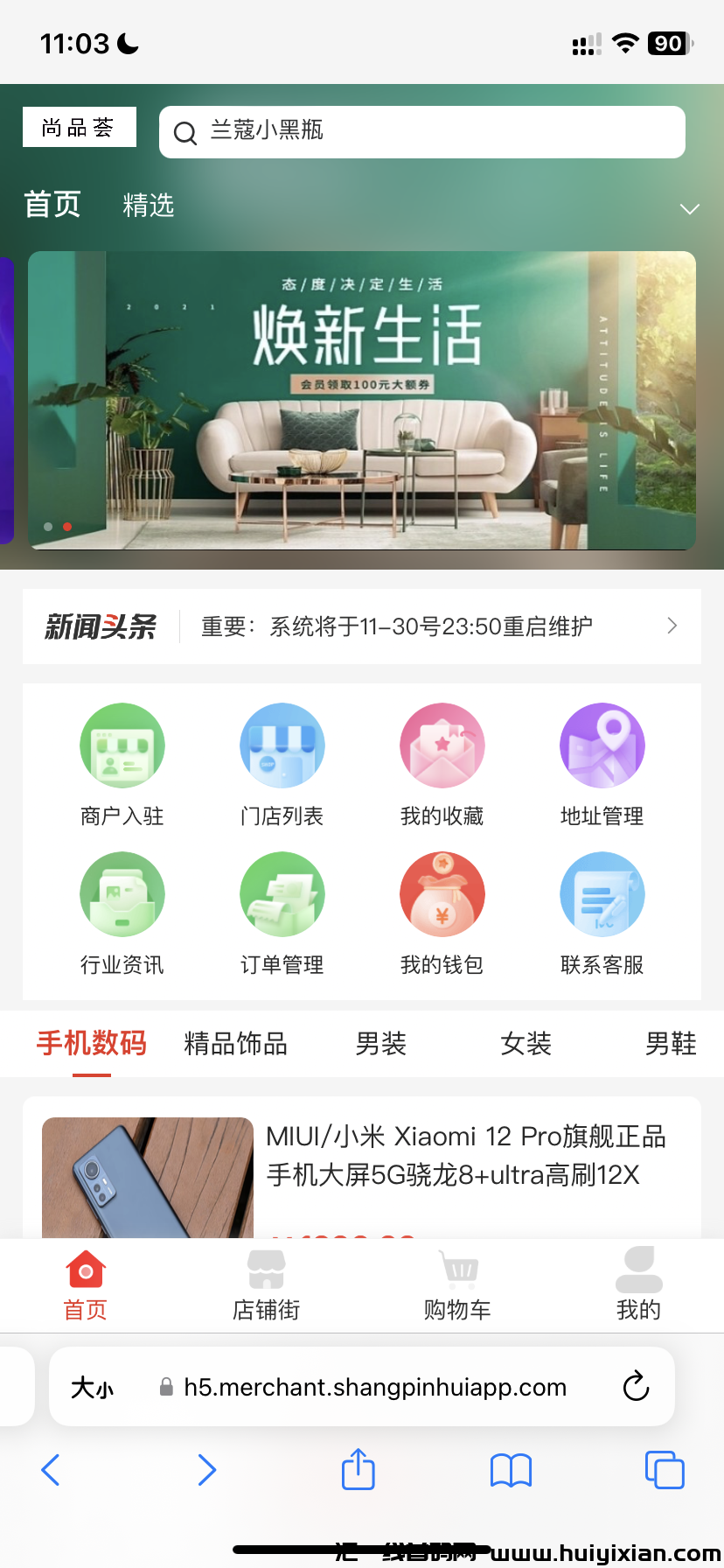Switch to the 女装 category tab

(526, 1044)
